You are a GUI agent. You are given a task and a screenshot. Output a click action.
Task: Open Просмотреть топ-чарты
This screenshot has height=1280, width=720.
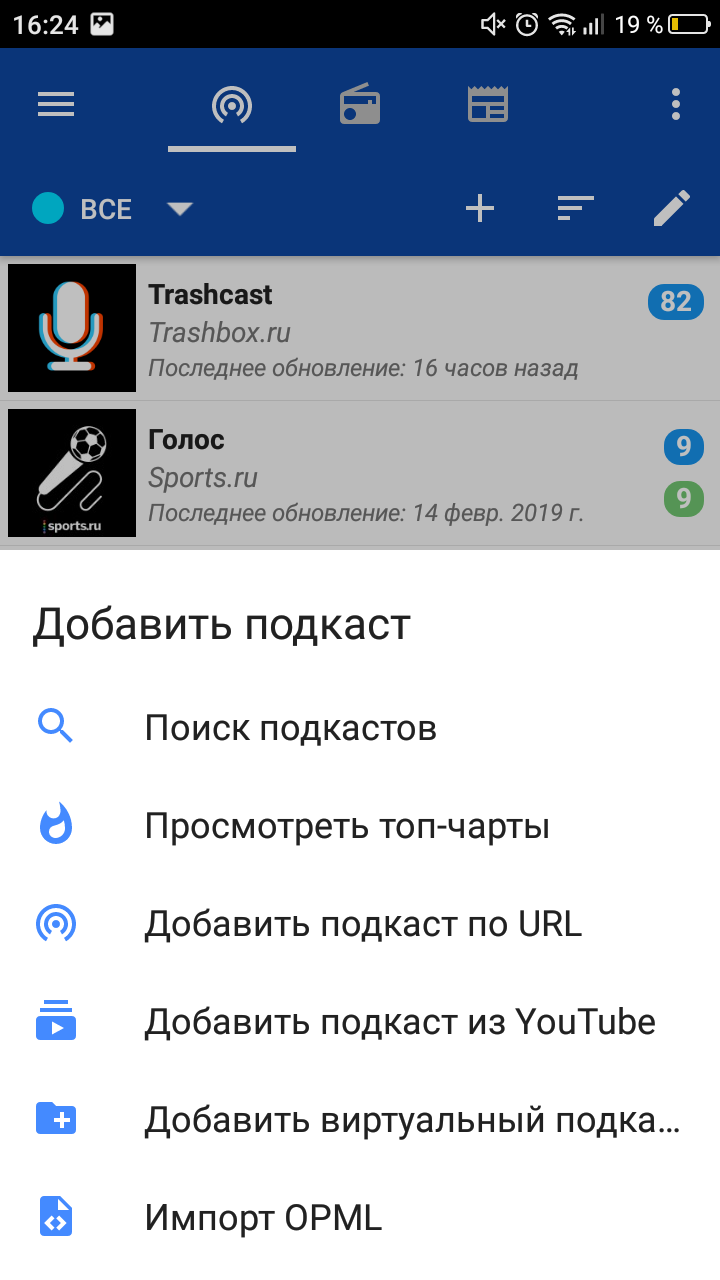point(360,826)
